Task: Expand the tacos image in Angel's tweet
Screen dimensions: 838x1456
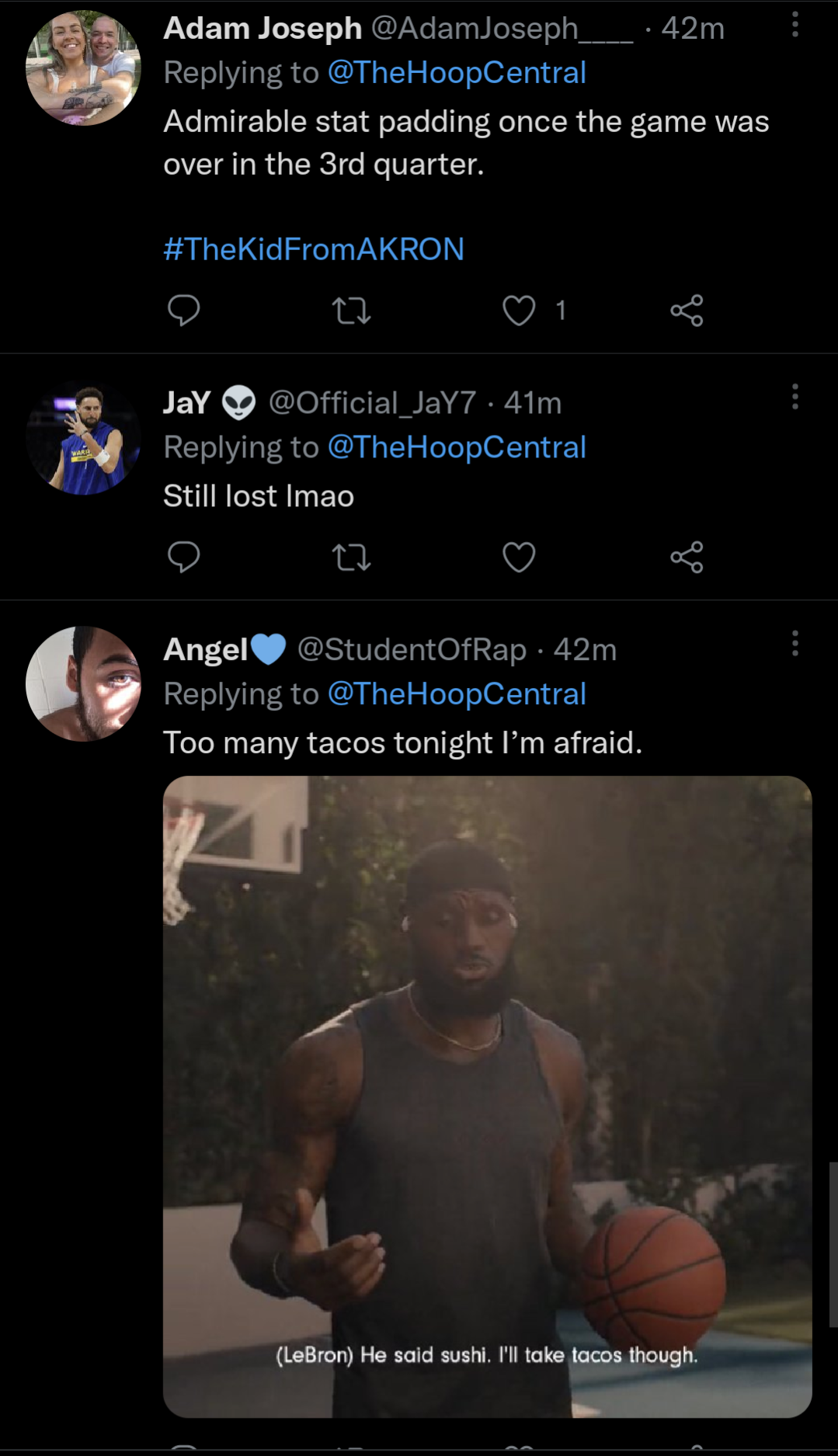Action: [x=487, y=1096]
